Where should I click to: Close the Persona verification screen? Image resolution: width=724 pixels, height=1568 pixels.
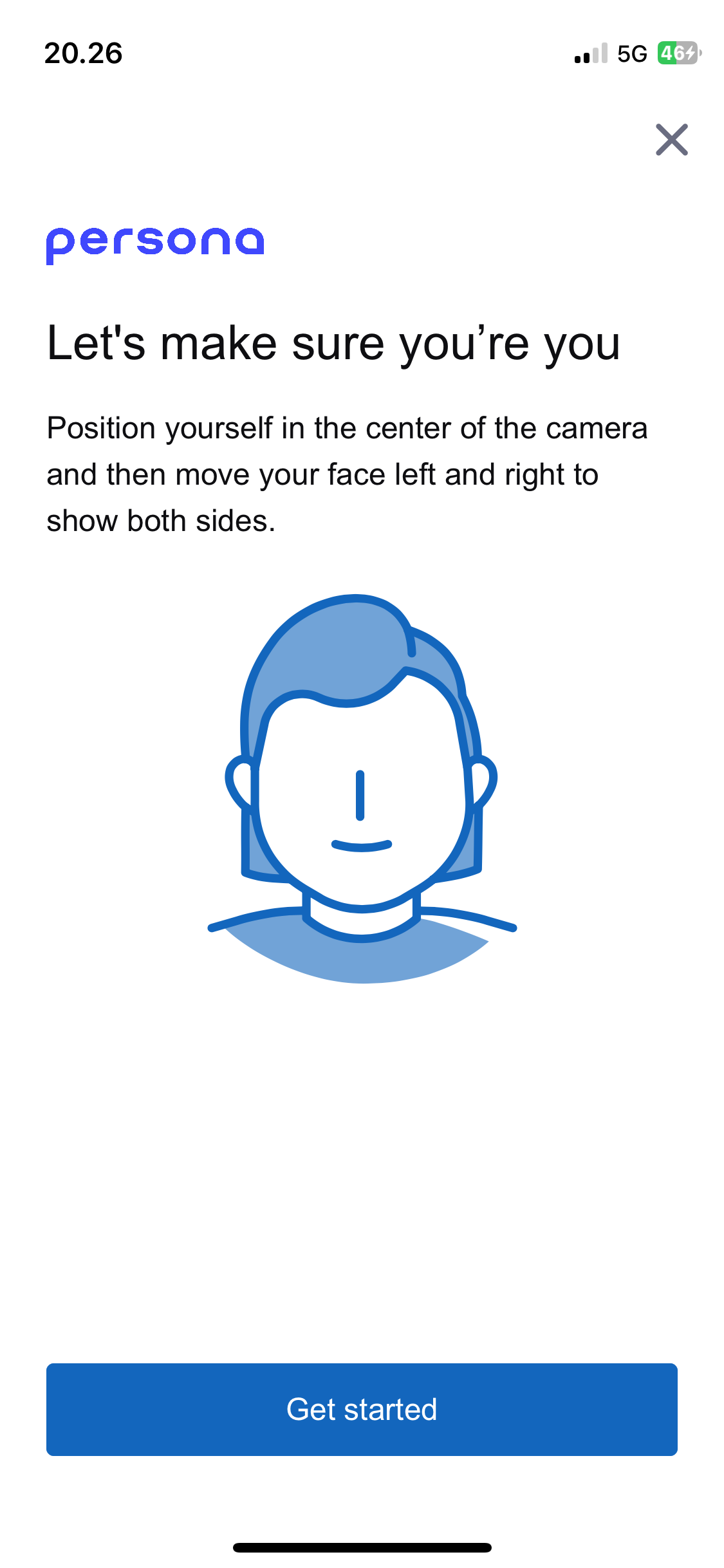coord(671,140)
